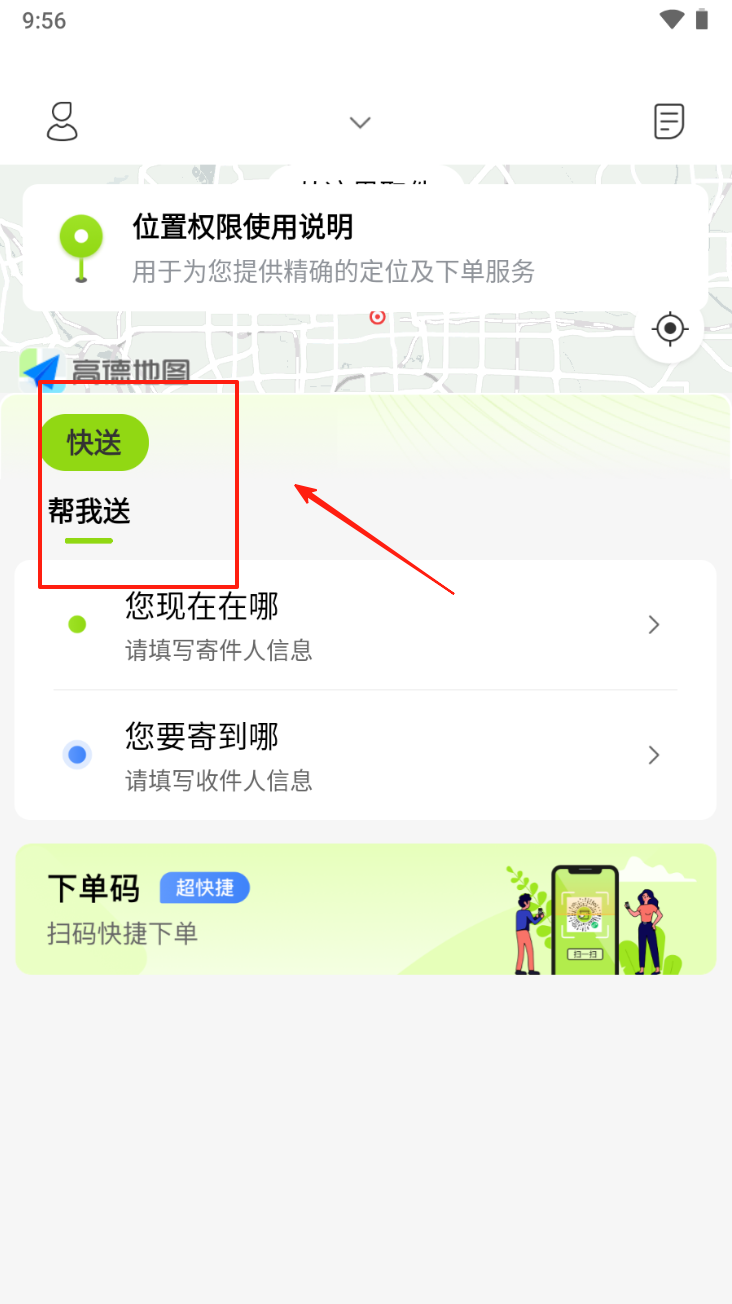Switch to the 帮我送 tab

pos(89,512)
